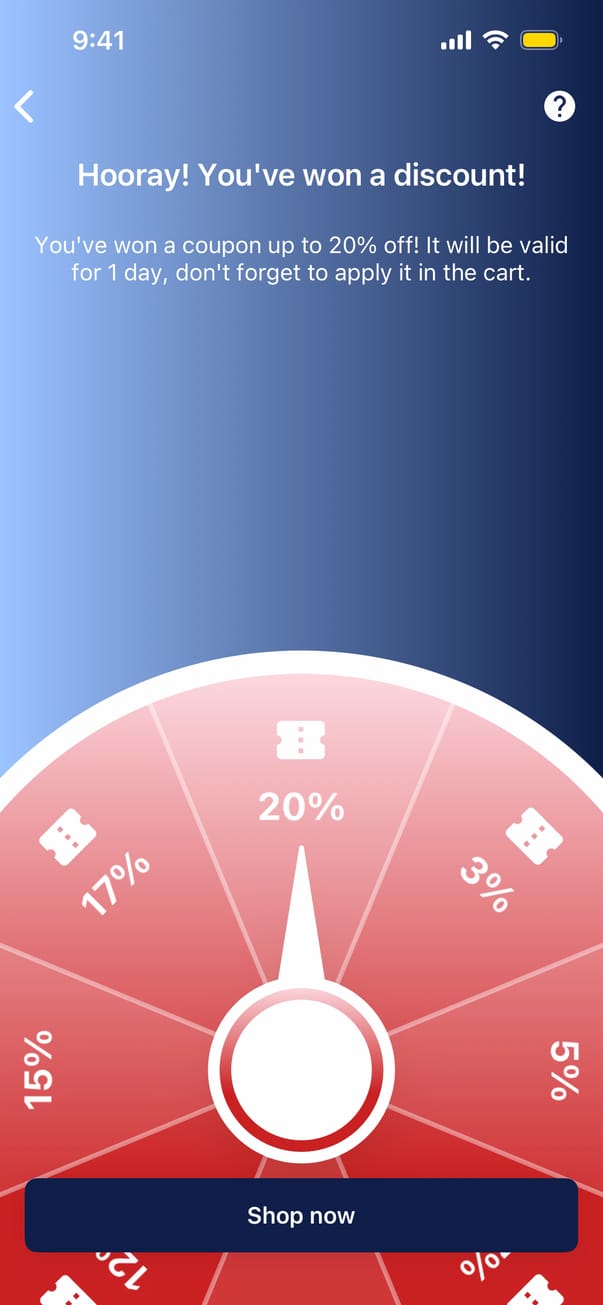Go back using the top-left arrow

pyautogui.click(x=25, y=106)
